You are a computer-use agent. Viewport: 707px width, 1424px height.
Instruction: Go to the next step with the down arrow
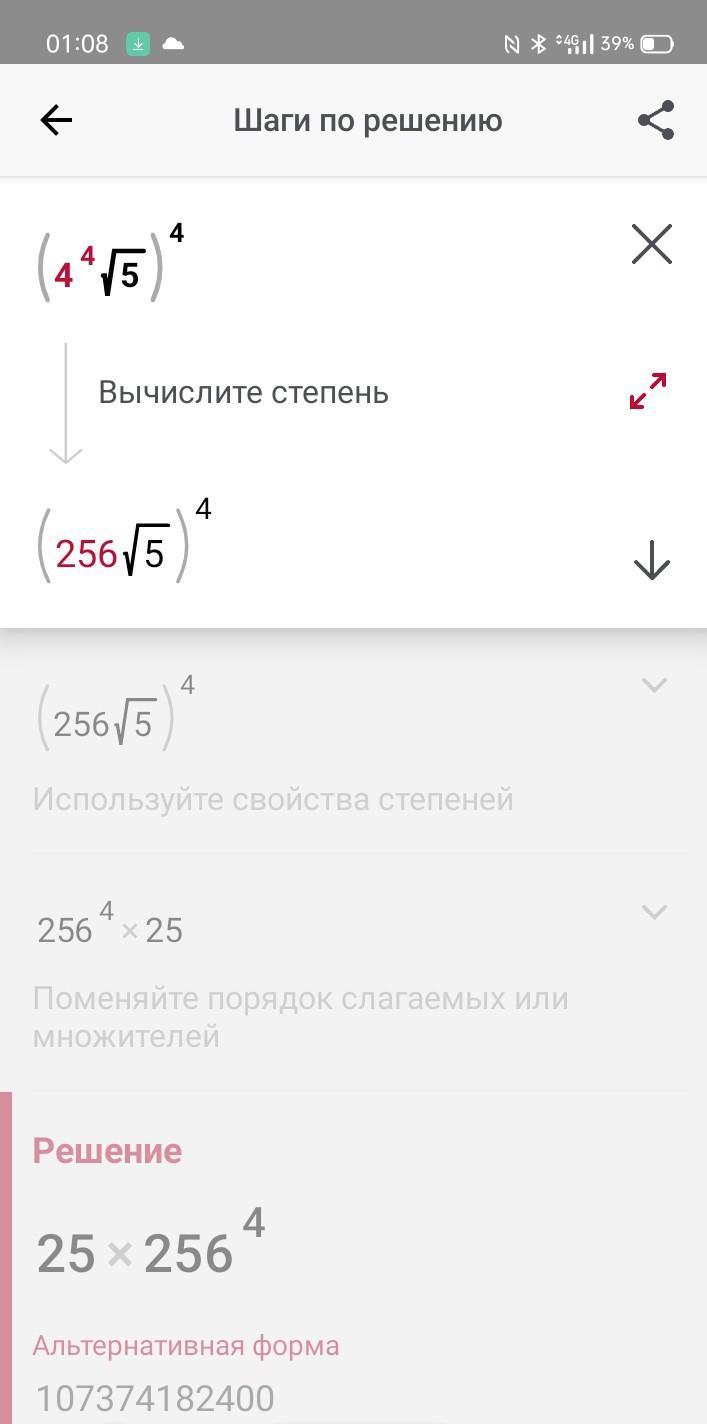pos(651,560)
